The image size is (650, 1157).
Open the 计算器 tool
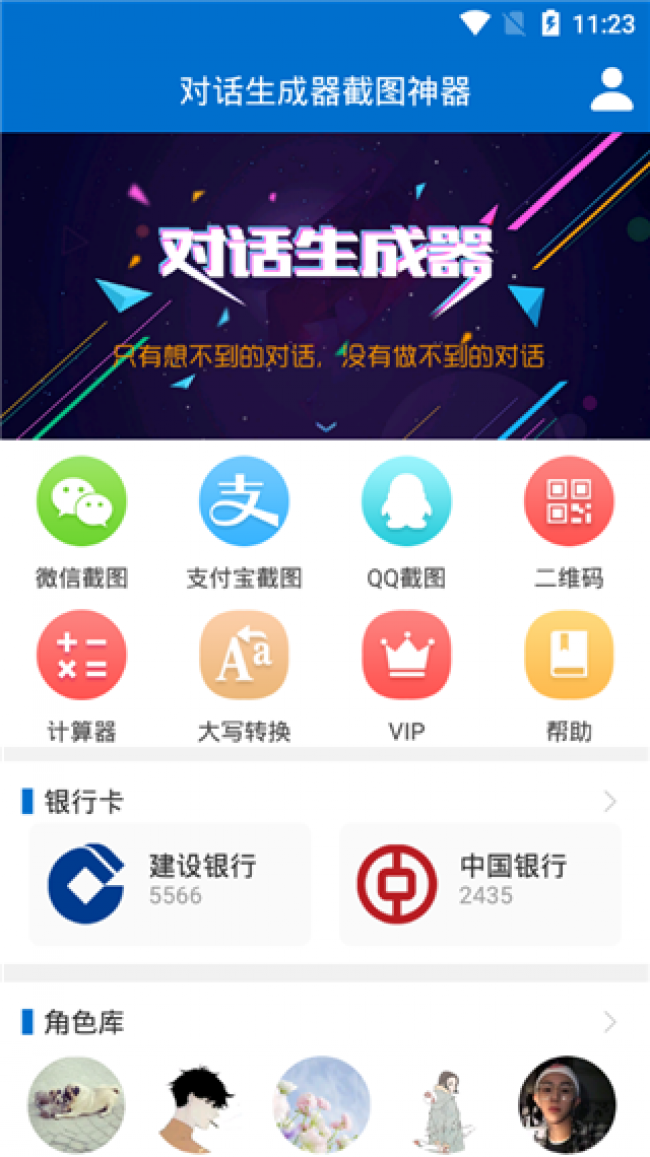coord(82,656)
